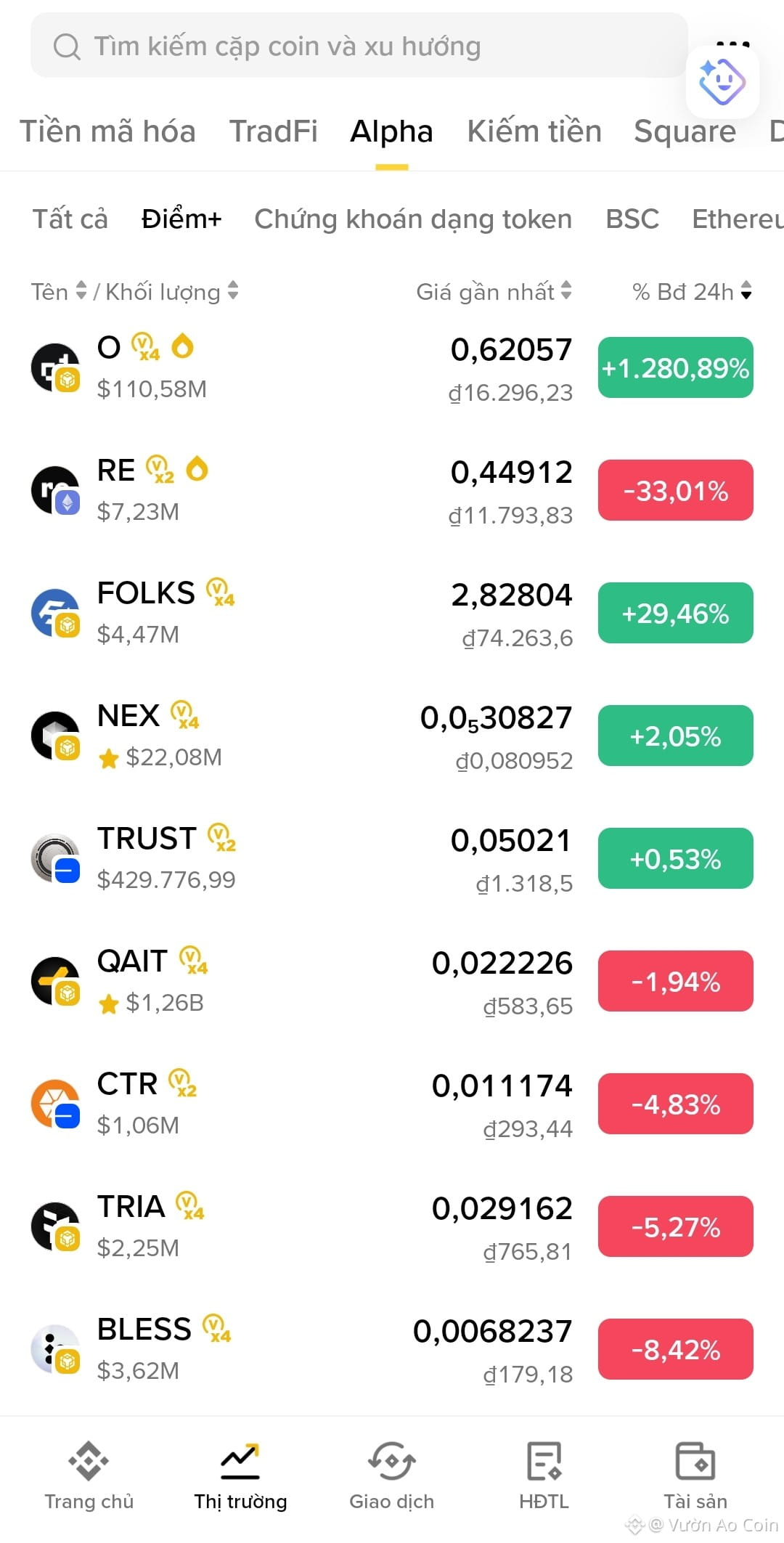784x1543 pixels.
Task: Open the O token row
Action: (x=392, y=368)
